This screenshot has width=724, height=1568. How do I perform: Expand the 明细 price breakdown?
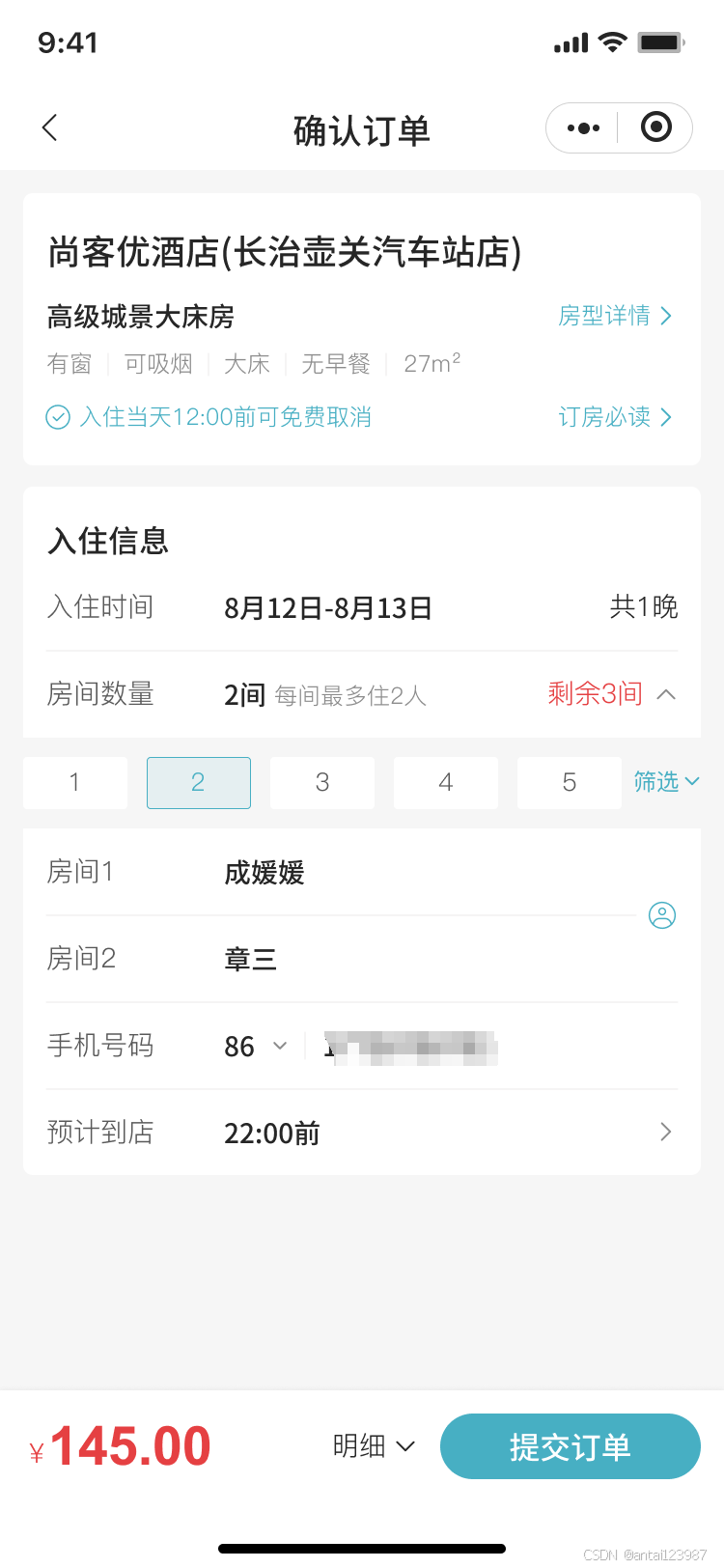click(x=374, y=1445)
